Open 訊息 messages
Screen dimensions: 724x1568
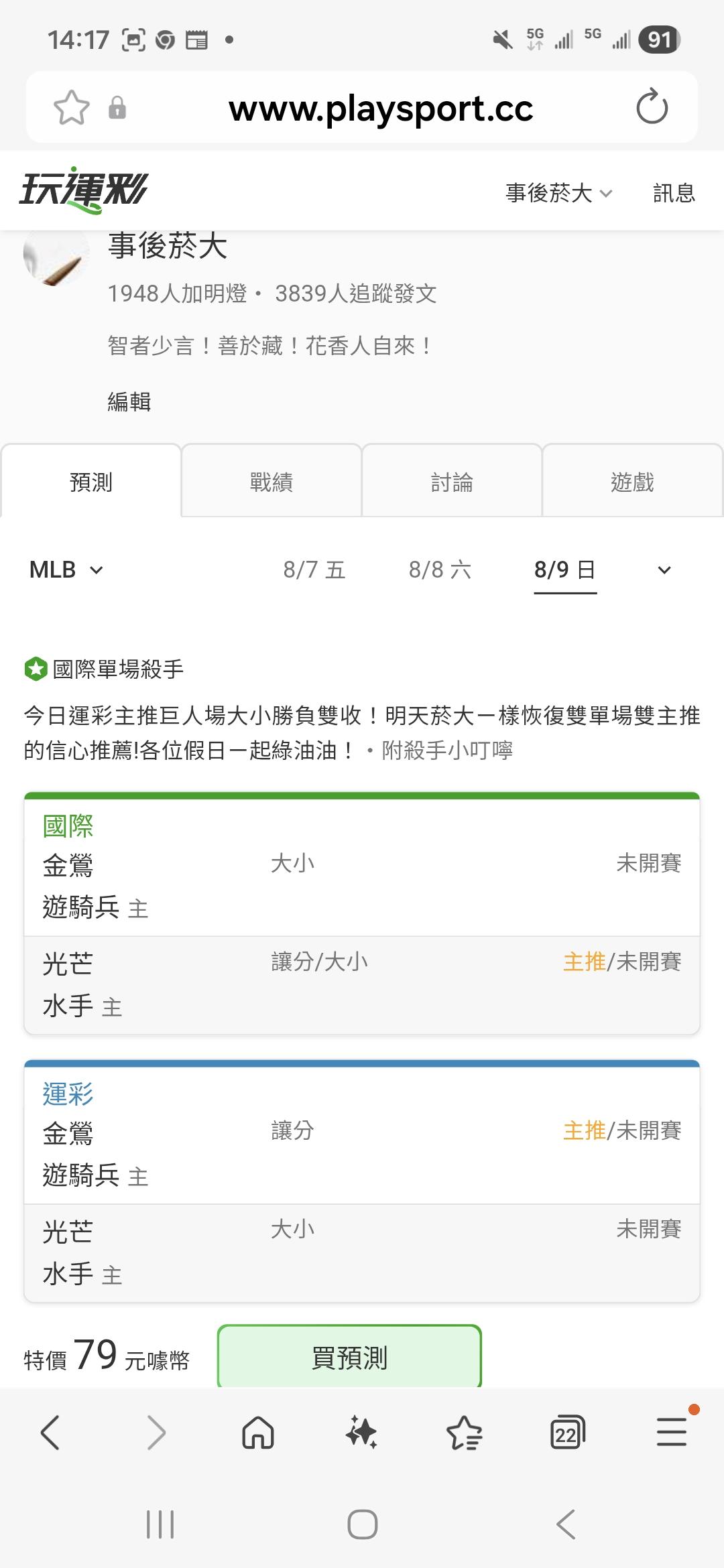point(674,193)
